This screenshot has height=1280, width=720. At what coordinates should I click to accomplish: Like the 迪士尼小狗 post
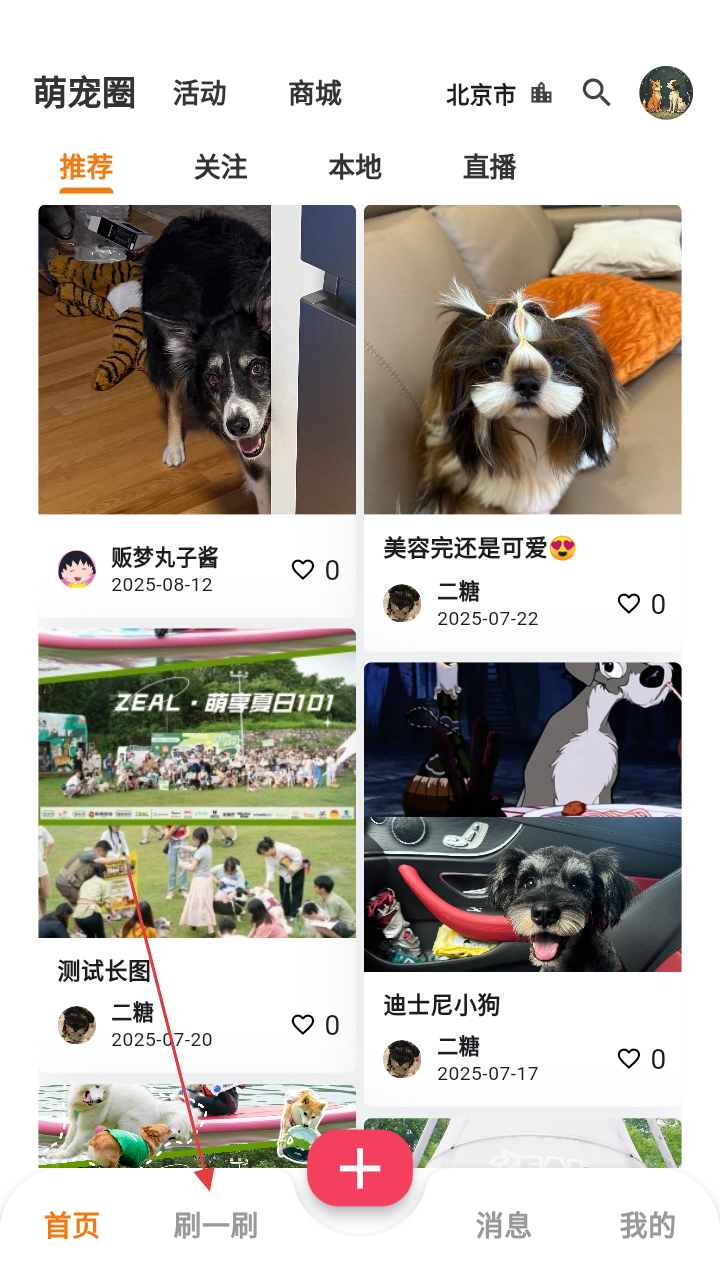tap(629, 1059)
